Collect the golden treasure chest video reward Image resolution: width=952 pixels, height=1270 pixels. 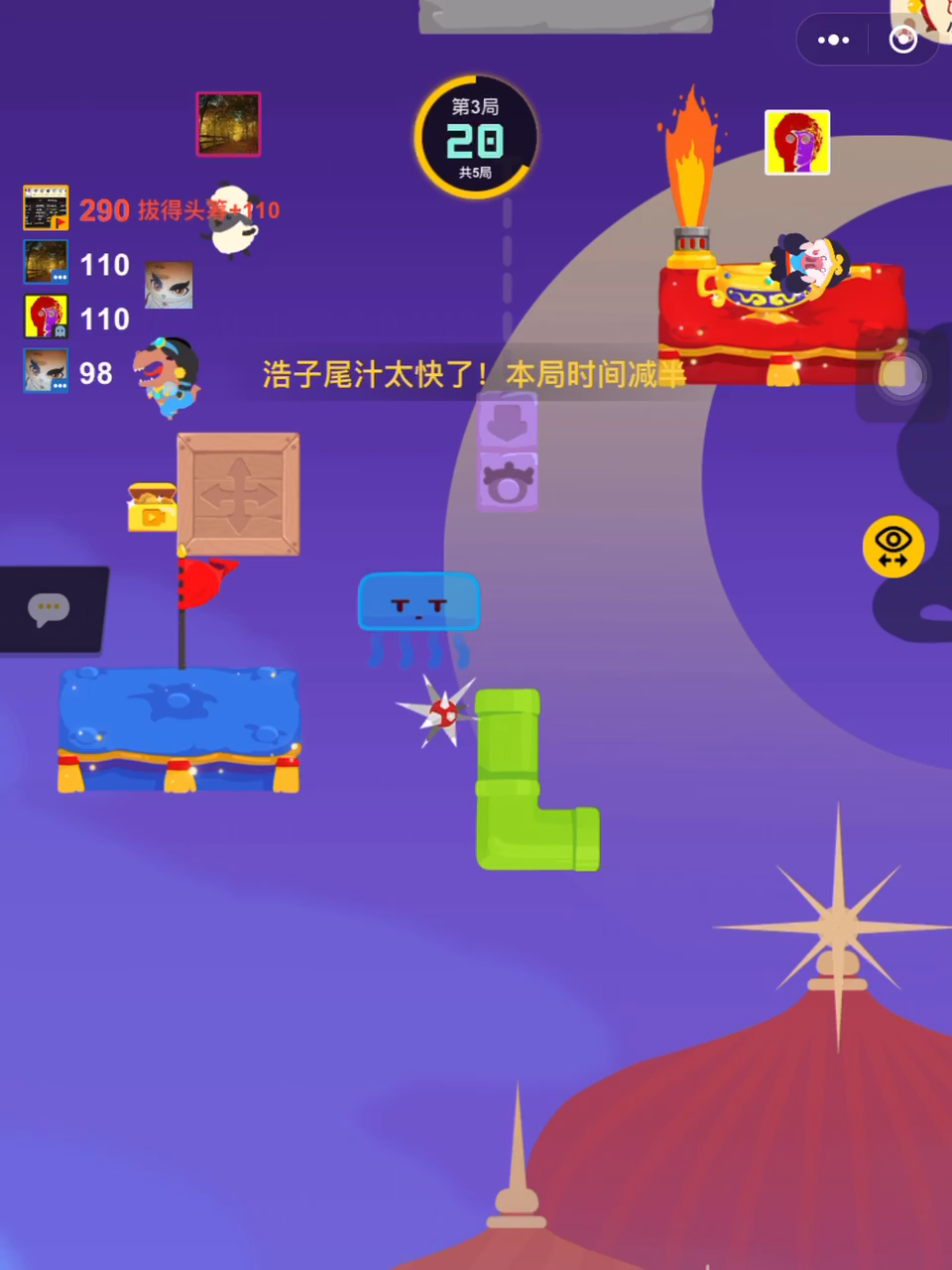click(152, 506)
